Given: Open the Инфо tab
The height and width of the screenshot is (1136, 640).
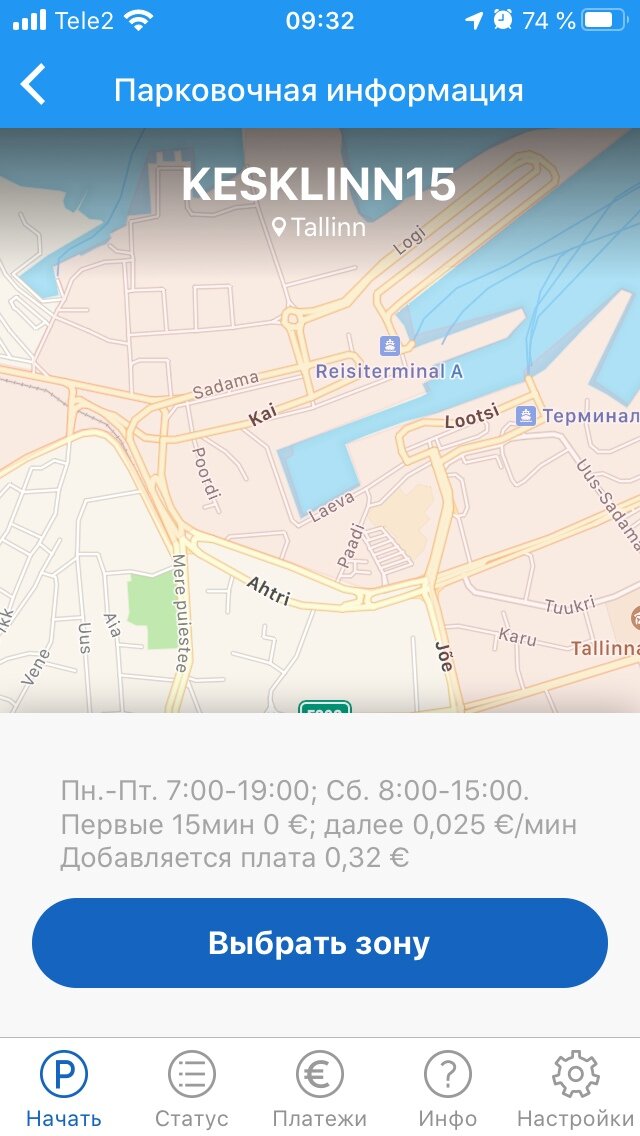Looking at the screenshot, I should click(x=447, y=1088).
